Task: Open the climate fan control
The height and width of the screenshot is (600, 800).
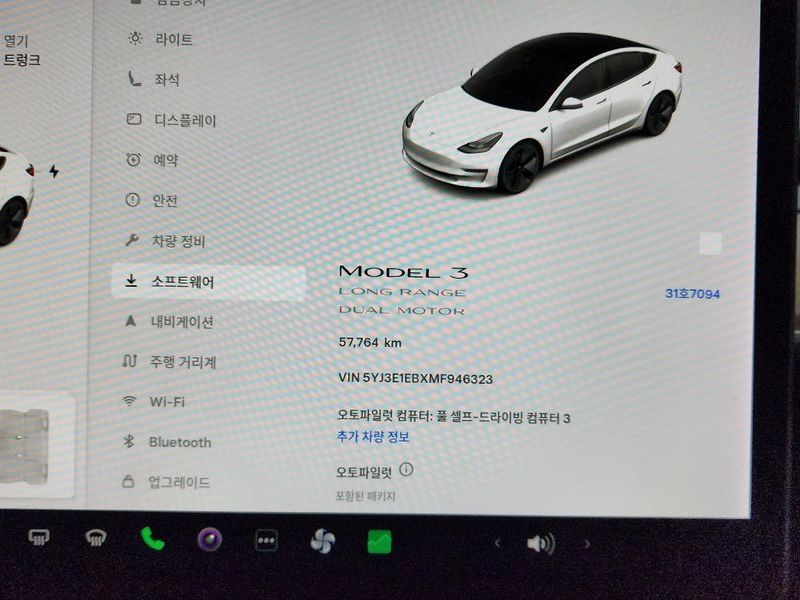Action: 322,542
